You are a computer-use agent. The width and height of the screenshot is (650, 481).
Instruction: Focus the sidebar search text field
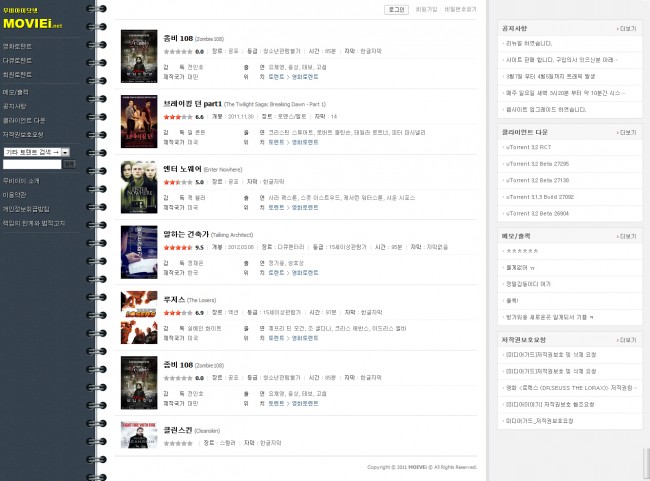pyautogui.click(x=31, y=162)
